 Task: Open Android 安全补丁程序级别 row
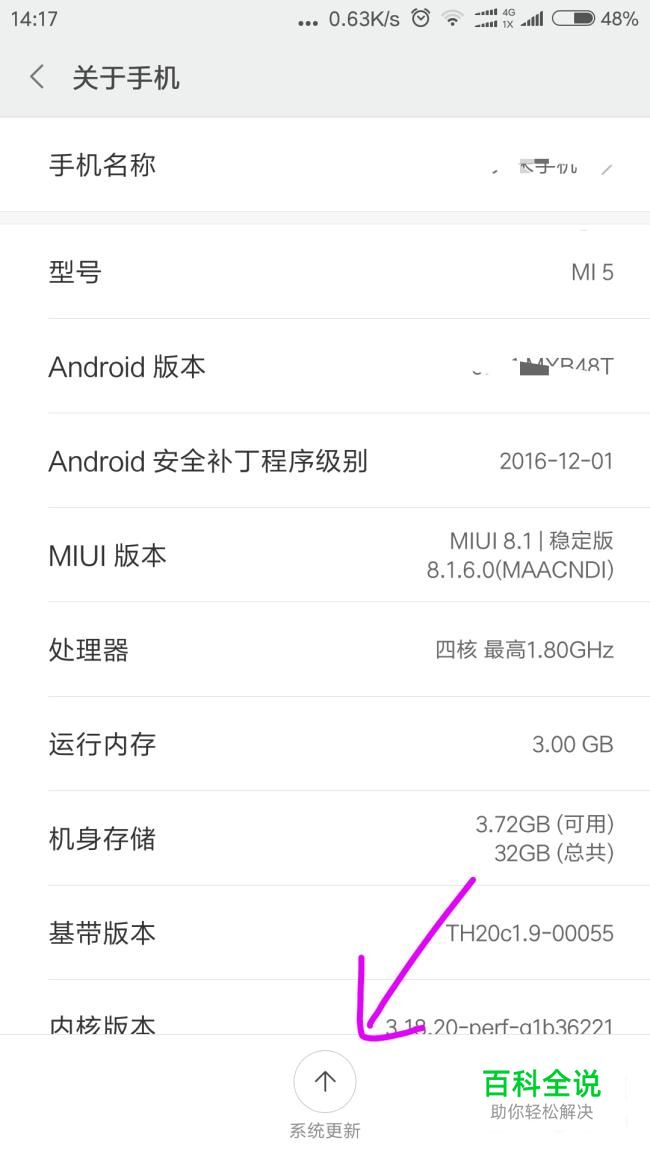(325, 460)
